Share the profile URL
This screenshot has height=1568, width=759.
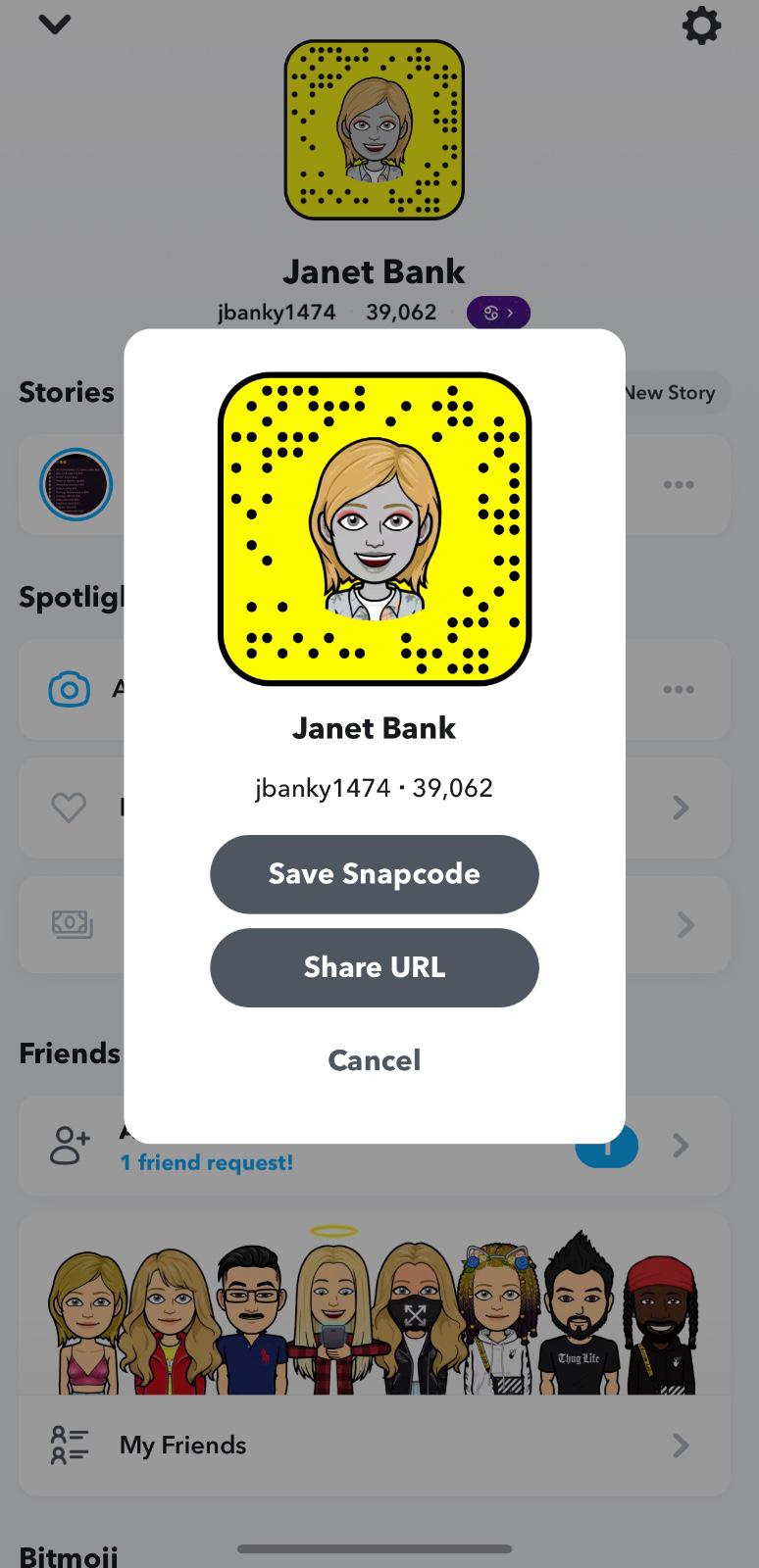click(x=374, y=967)
